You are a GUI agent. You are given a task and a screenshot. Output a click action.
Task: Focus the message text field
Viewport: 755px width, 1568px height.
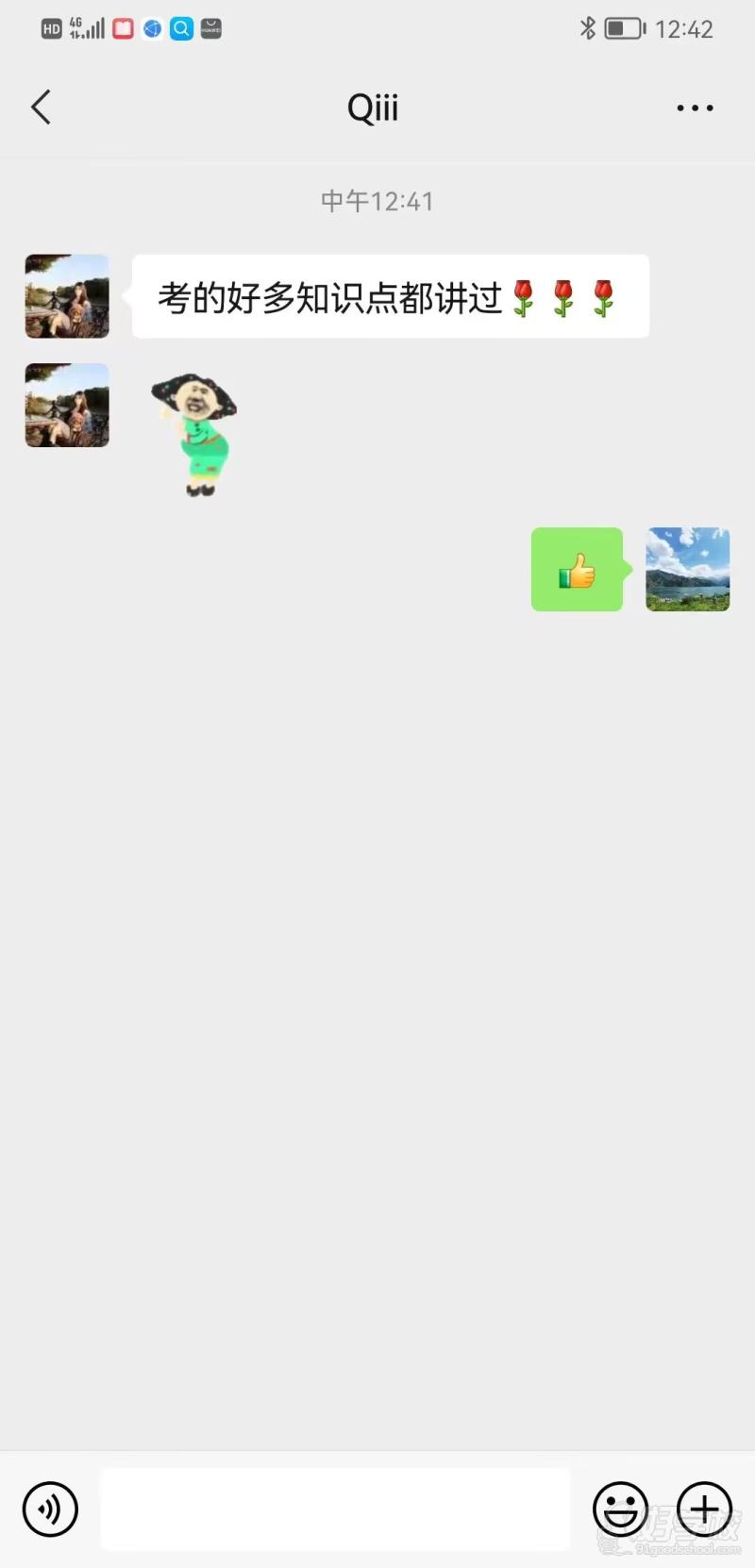click(335, 1509)
